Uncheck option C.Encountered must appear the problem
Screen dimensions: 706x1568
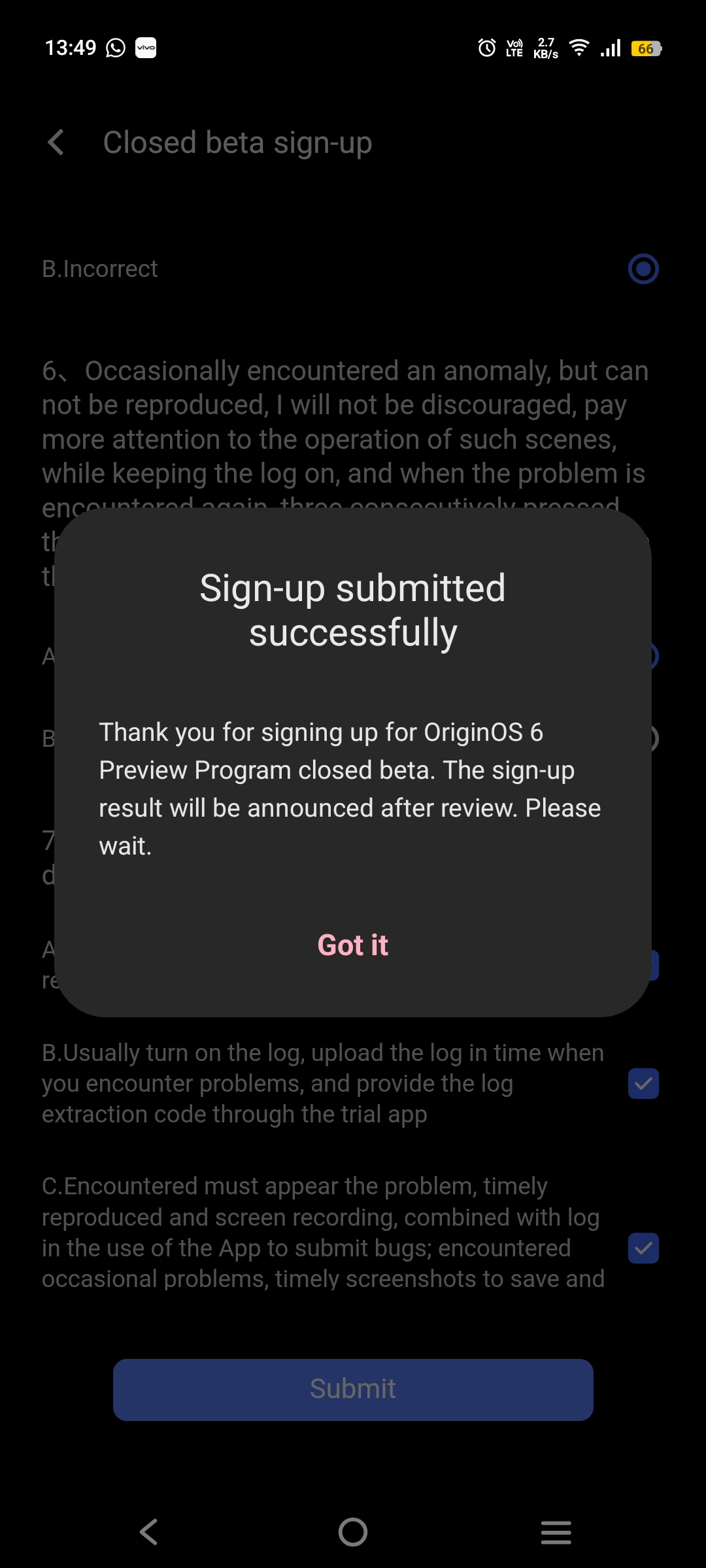click(x=643, y=1249)
